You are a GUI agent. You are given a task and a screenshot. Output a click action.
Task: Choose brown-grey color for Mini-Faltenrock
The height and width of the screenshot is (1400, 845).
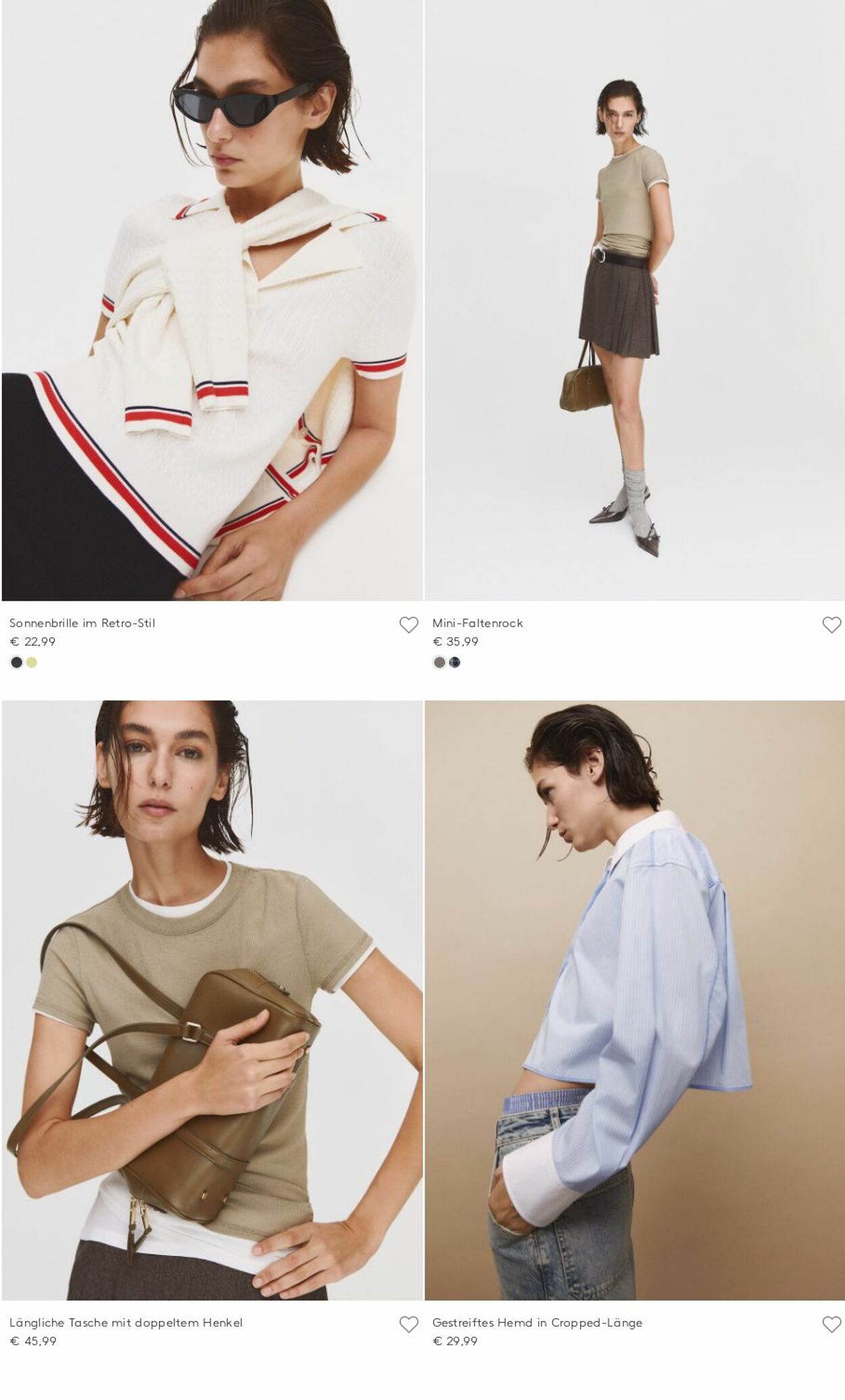(439, 662)
